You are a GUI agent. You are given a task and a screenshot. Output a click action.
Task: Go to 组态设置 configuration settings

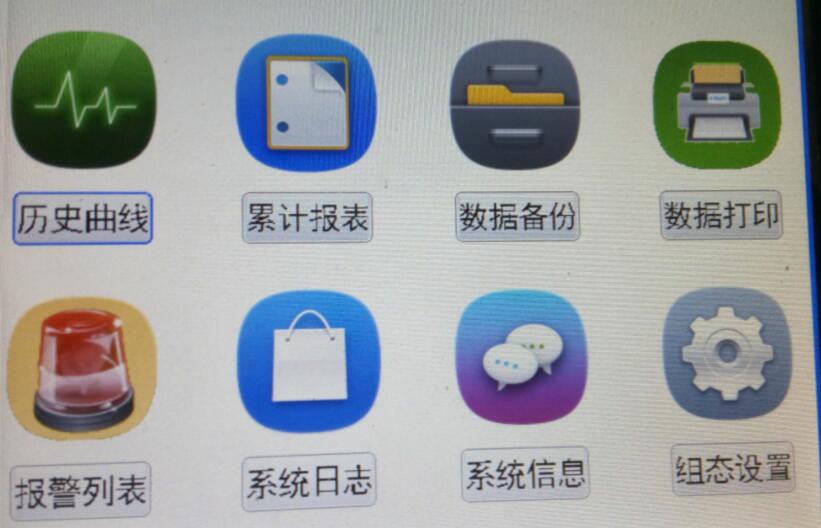(733, 467)
